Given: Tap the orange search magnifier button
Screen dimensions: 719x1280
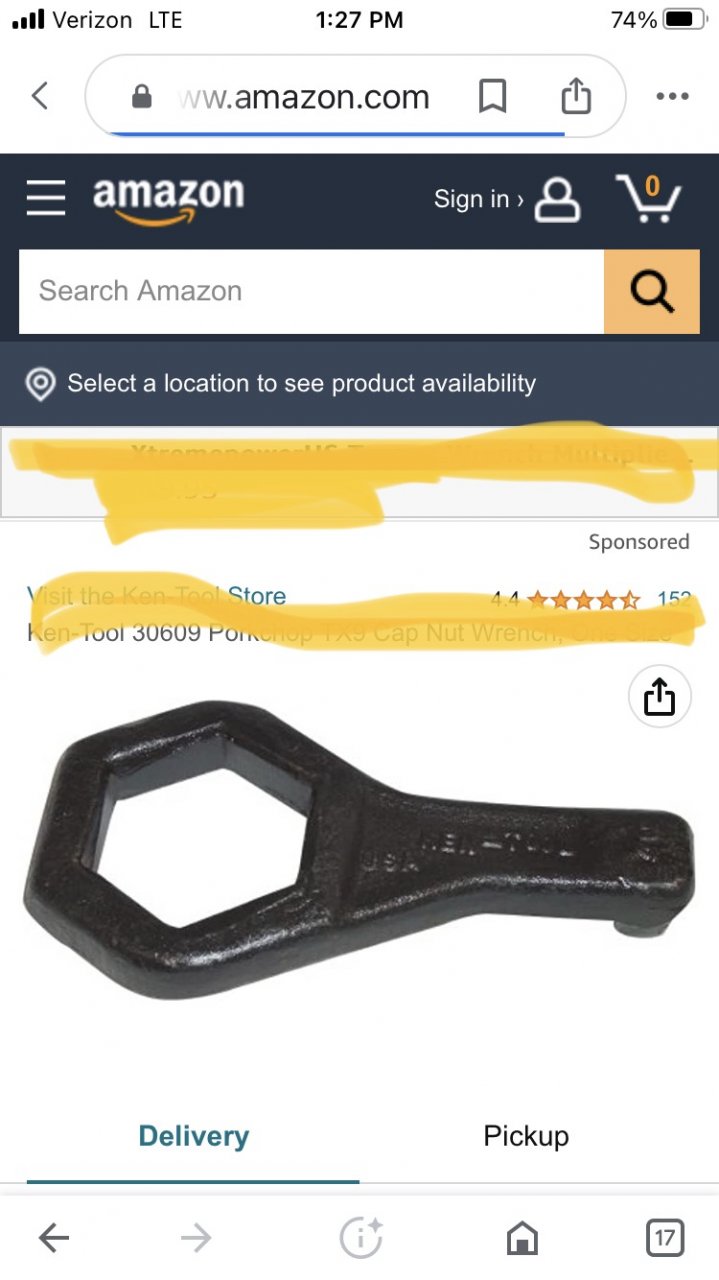Looking at the screenshot, I should click(651, 291).
